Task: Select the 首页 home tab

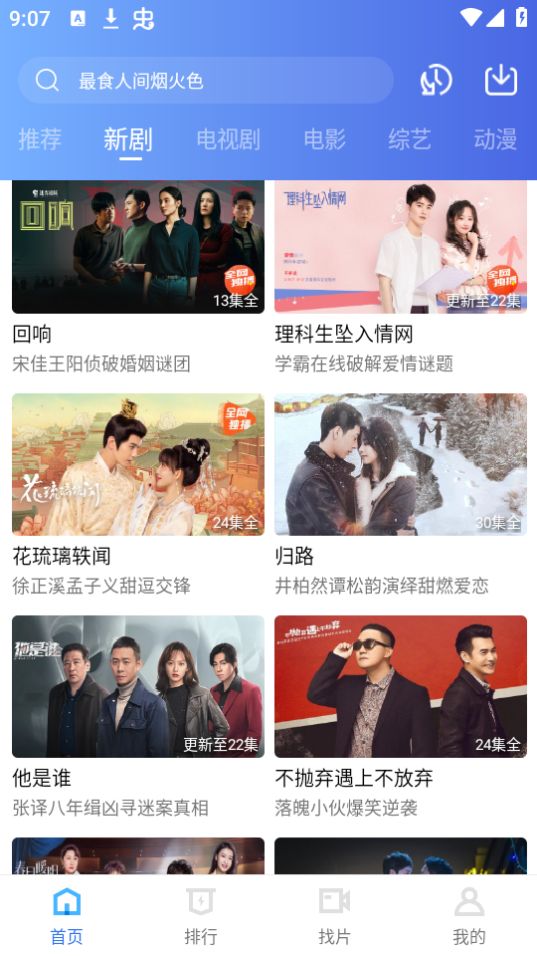Action: (66, 916)
